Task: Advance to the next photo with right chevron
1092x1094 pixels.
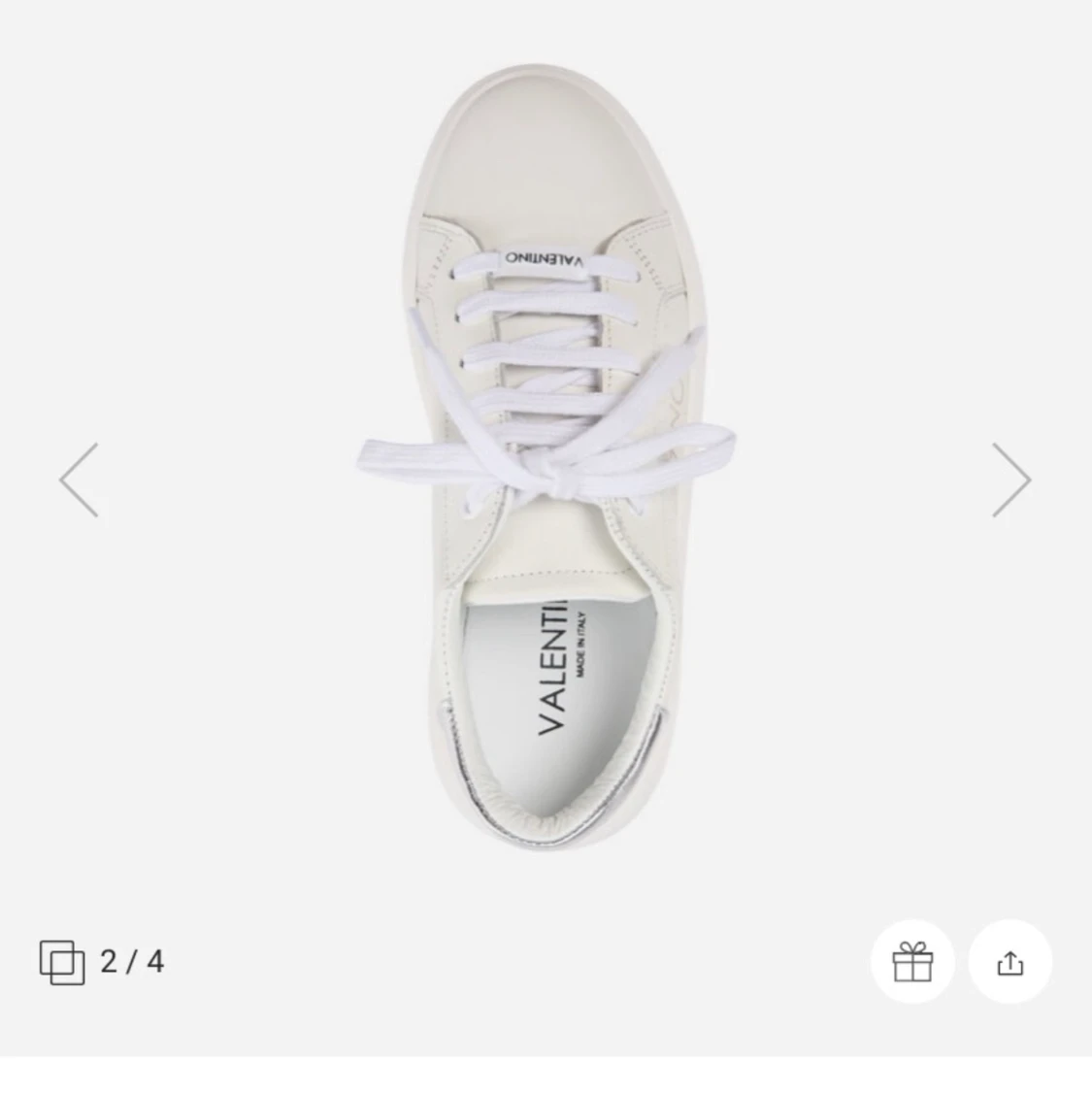Action: (x=1011, y=479)
